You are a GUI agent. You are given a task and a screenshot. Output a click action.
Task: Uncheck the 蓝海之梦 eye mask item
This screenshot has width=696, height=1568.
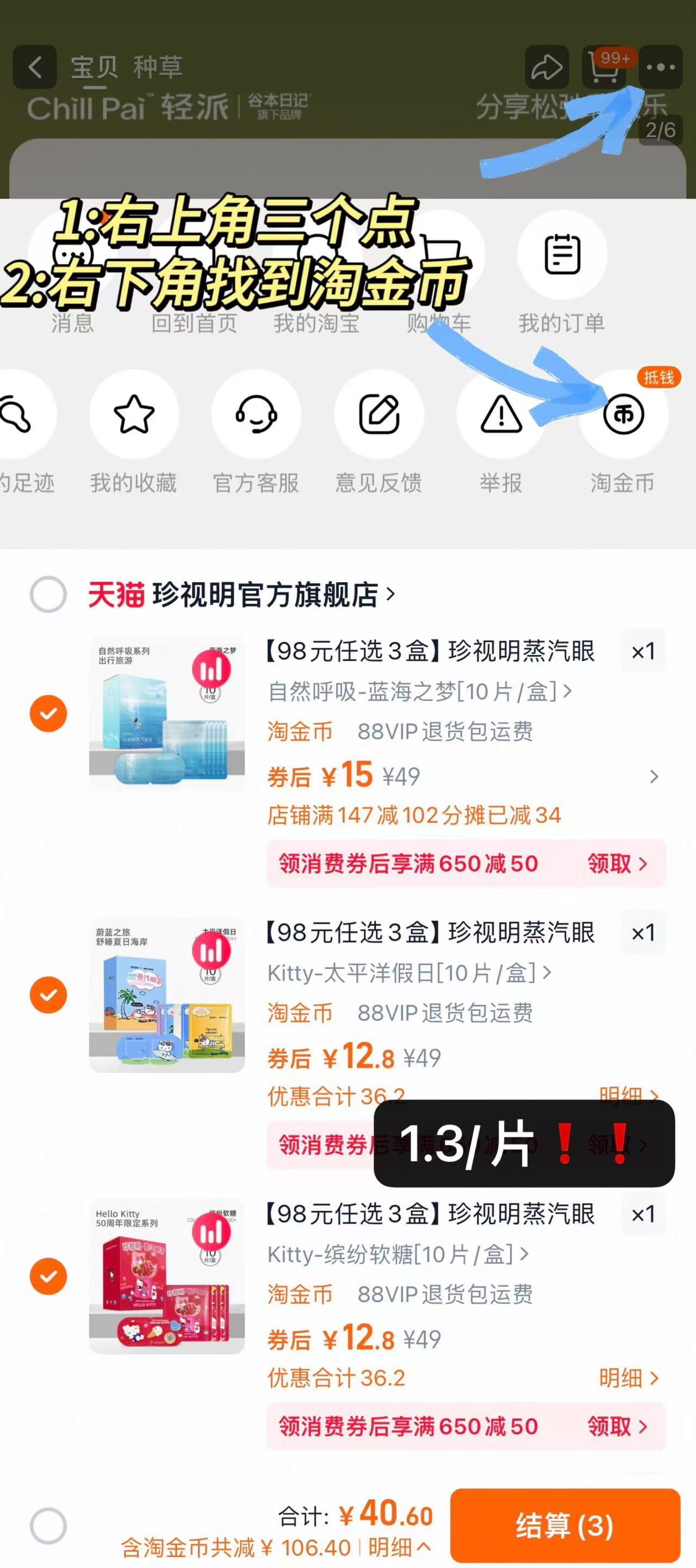(48, 713)
